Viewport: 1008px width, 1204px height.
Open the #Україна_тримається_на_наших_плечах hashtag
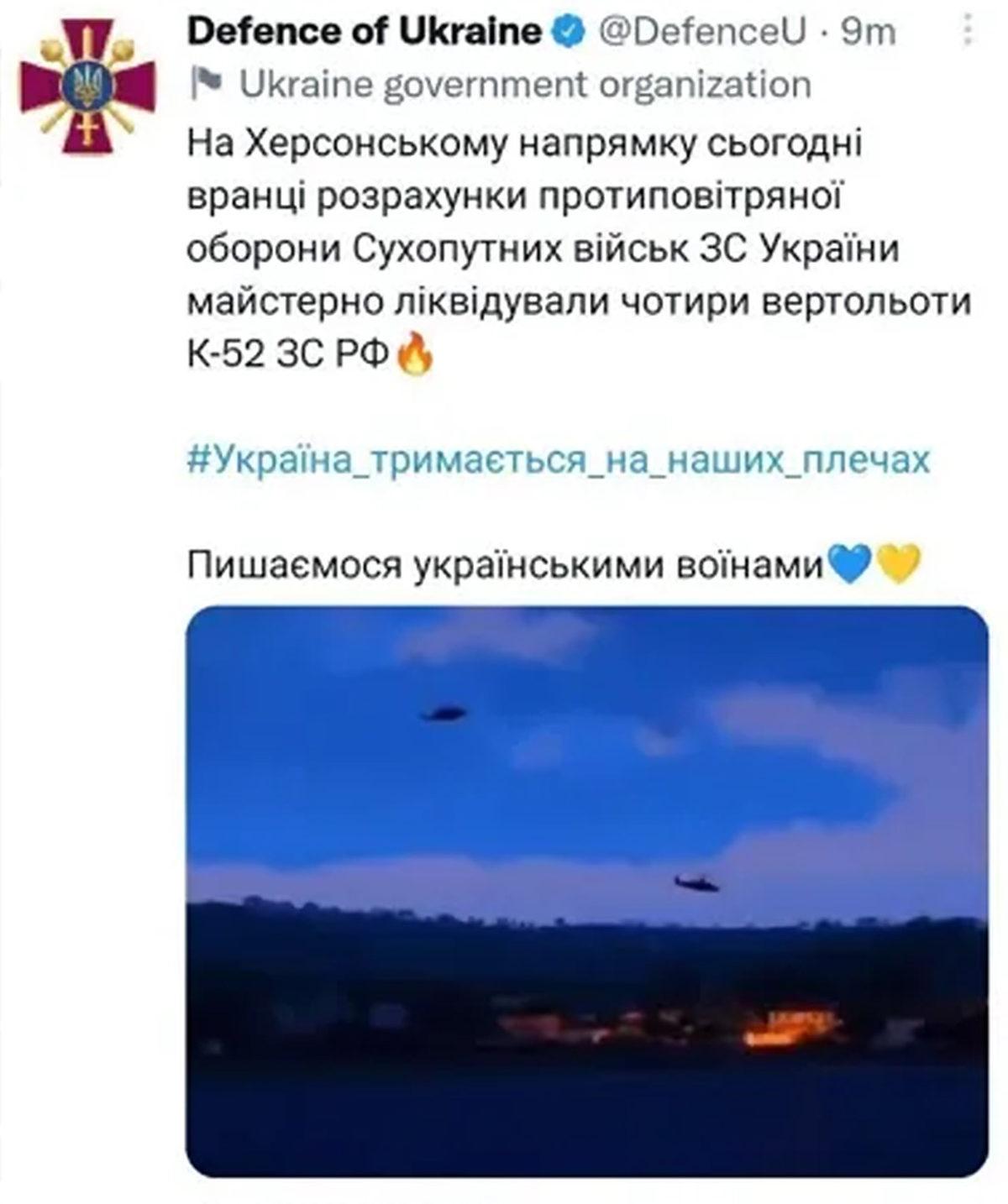(558, 460)
